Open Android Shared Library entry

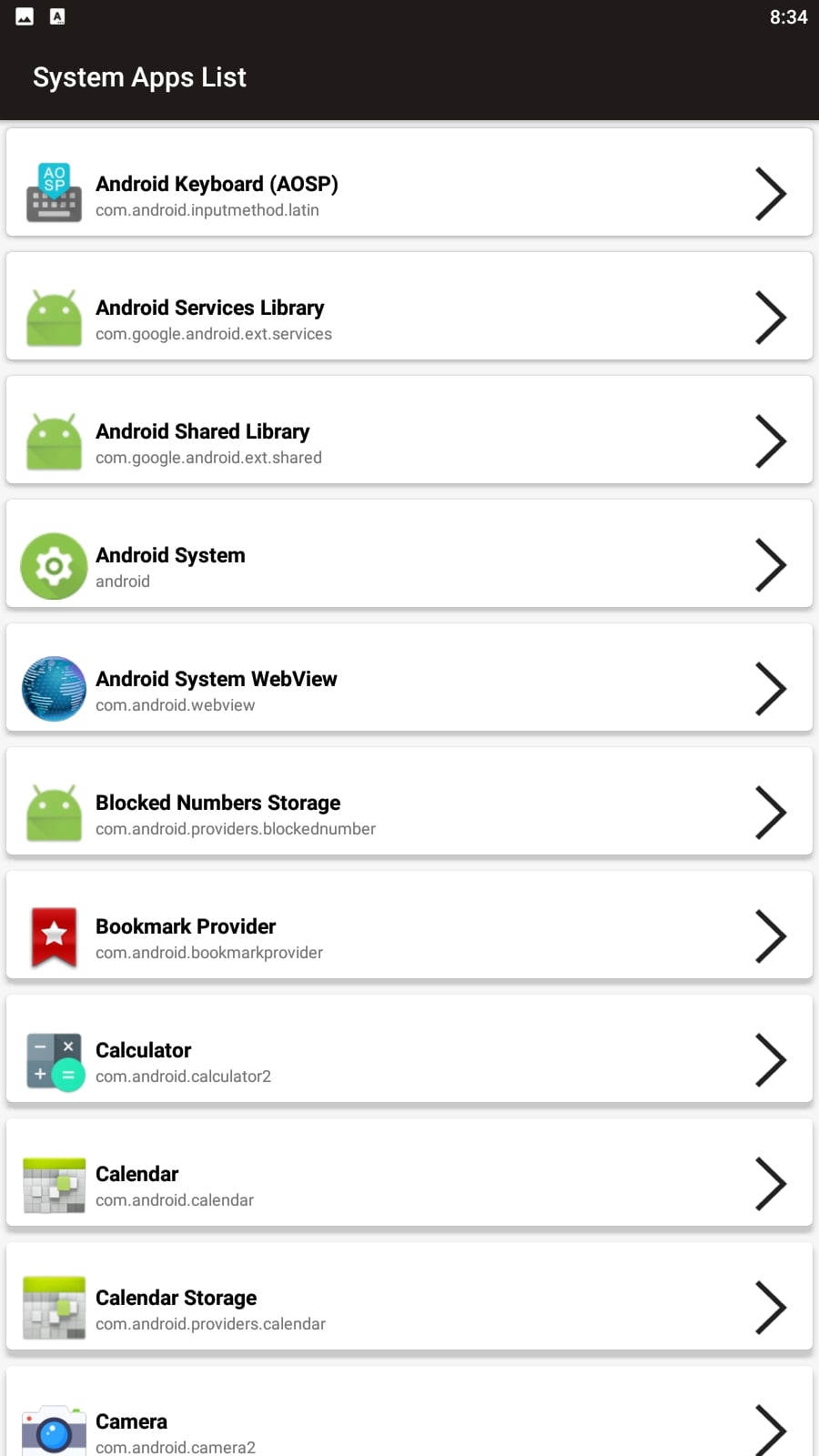[409, 430]
